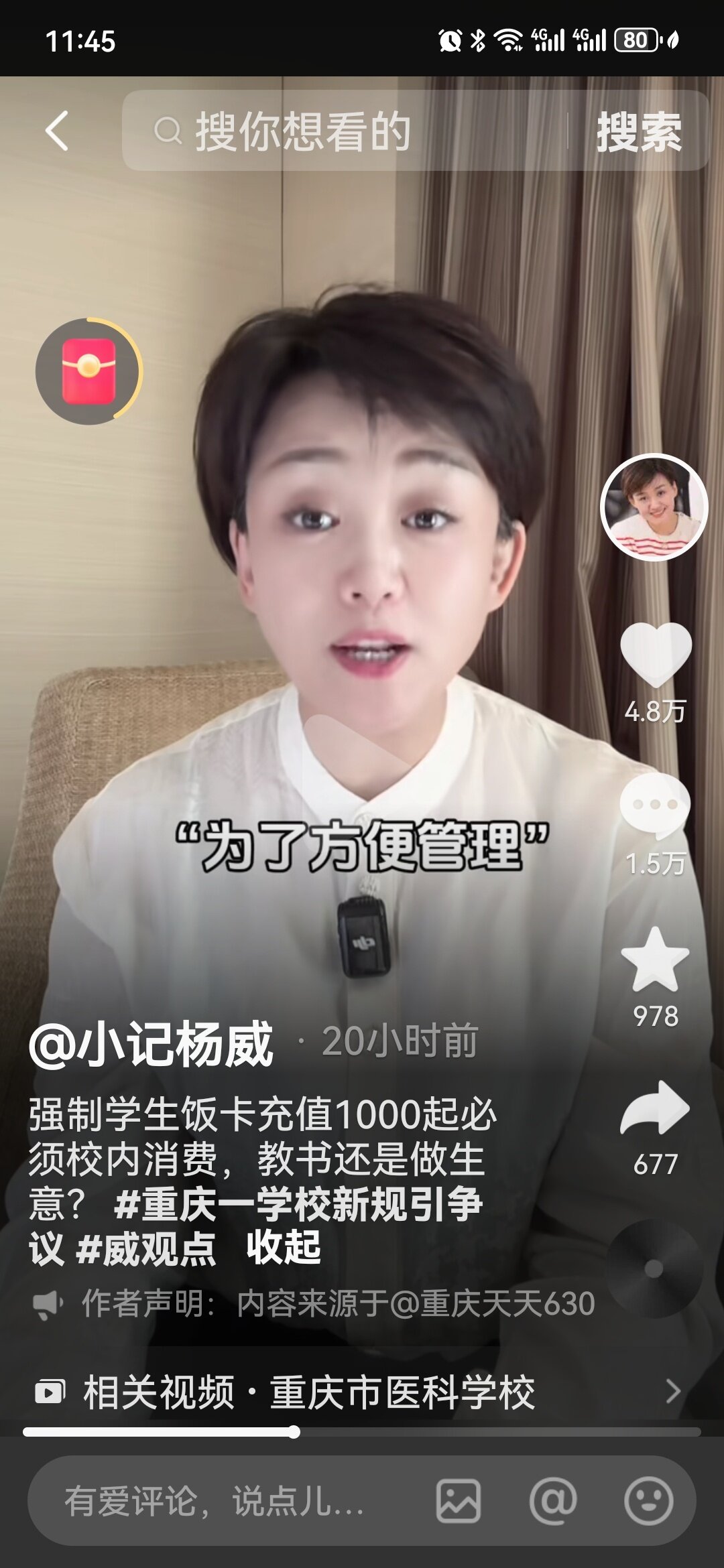The width and height of the screenshot is (724, 1568).
Task: Tap the 搜索 button
Action: pyautogui.click(x=639, y=132)
